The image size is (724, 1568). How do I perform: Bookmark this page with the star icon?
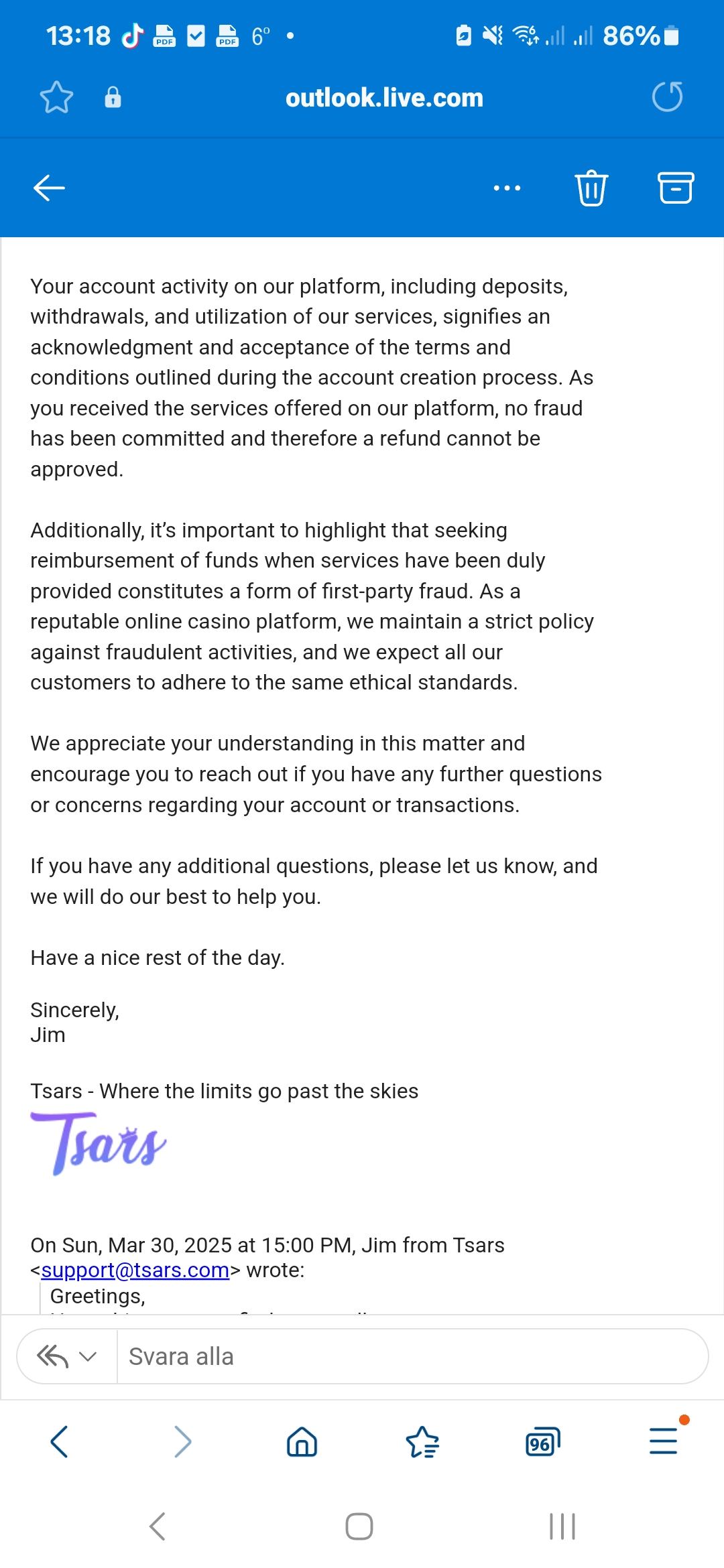[x=56, y=98]
